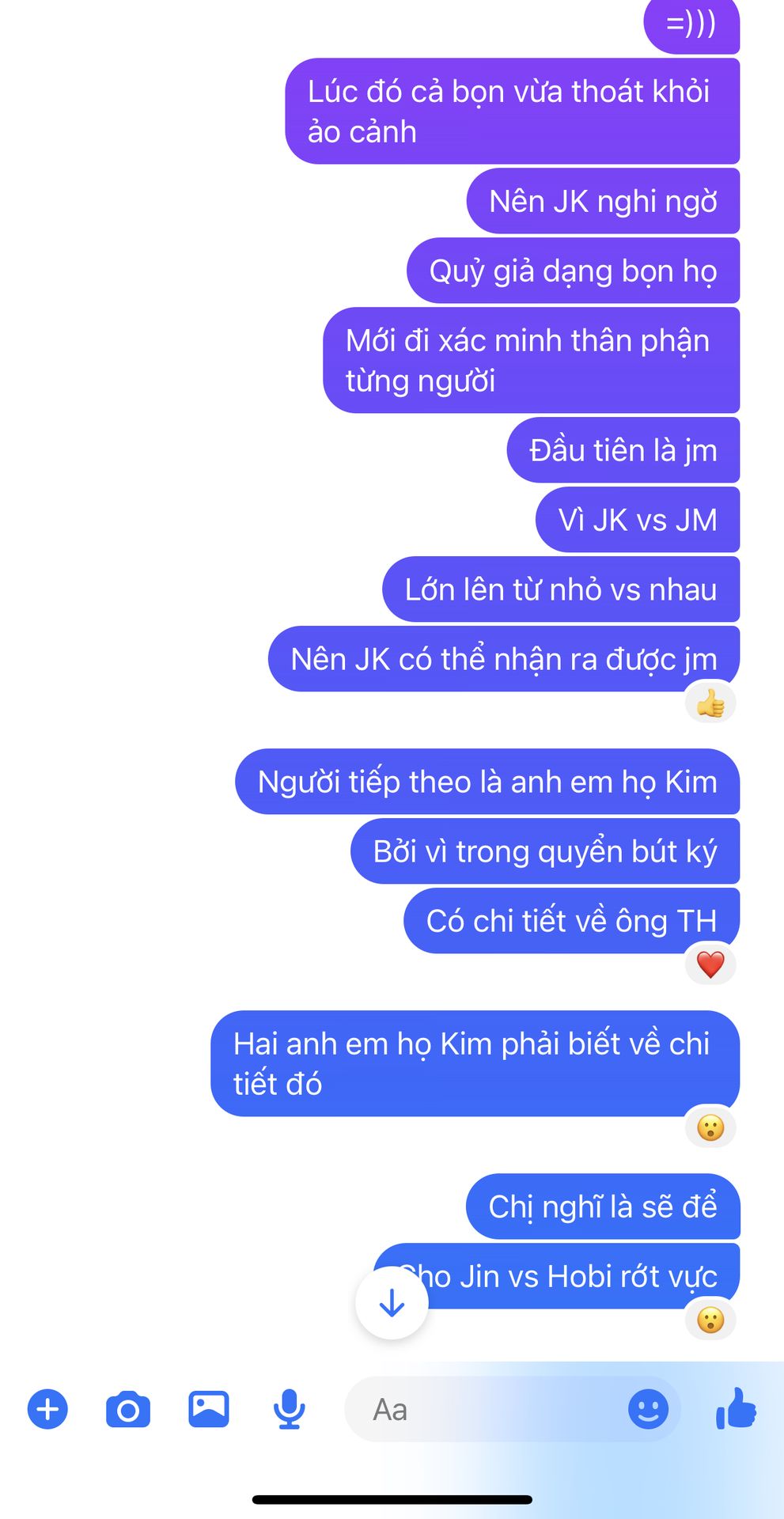Screen dimensions: 784x1519
Task: Open the photo gallery picker
Action: [209, 1409]
